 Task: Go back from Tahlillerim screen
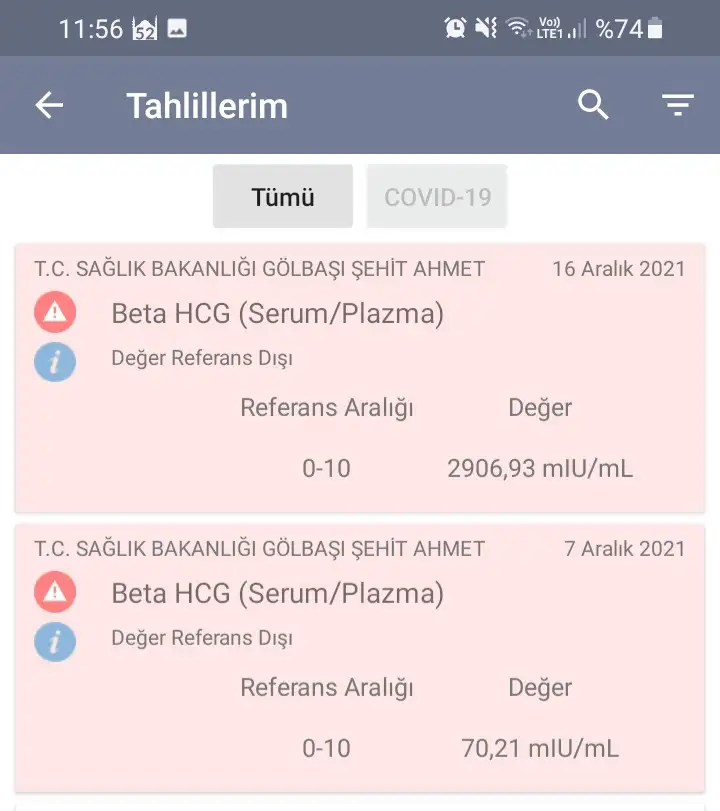pos(49,106)
